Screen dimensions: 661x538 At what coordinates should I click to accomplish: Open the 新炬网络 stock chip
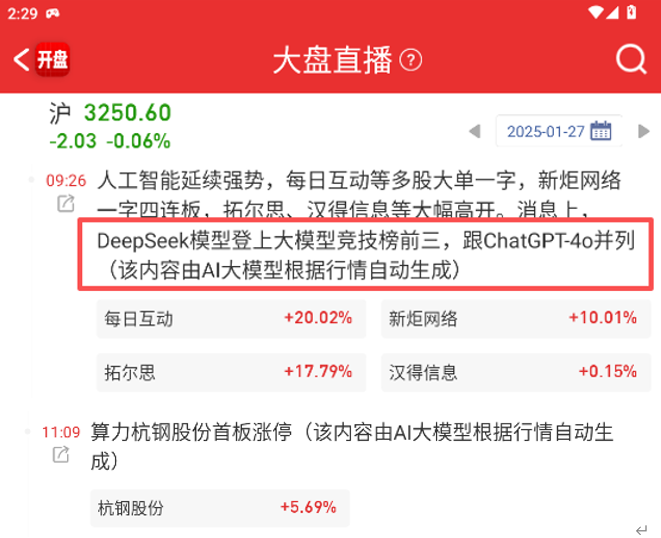pyautogui.click(x=512, y=319)
